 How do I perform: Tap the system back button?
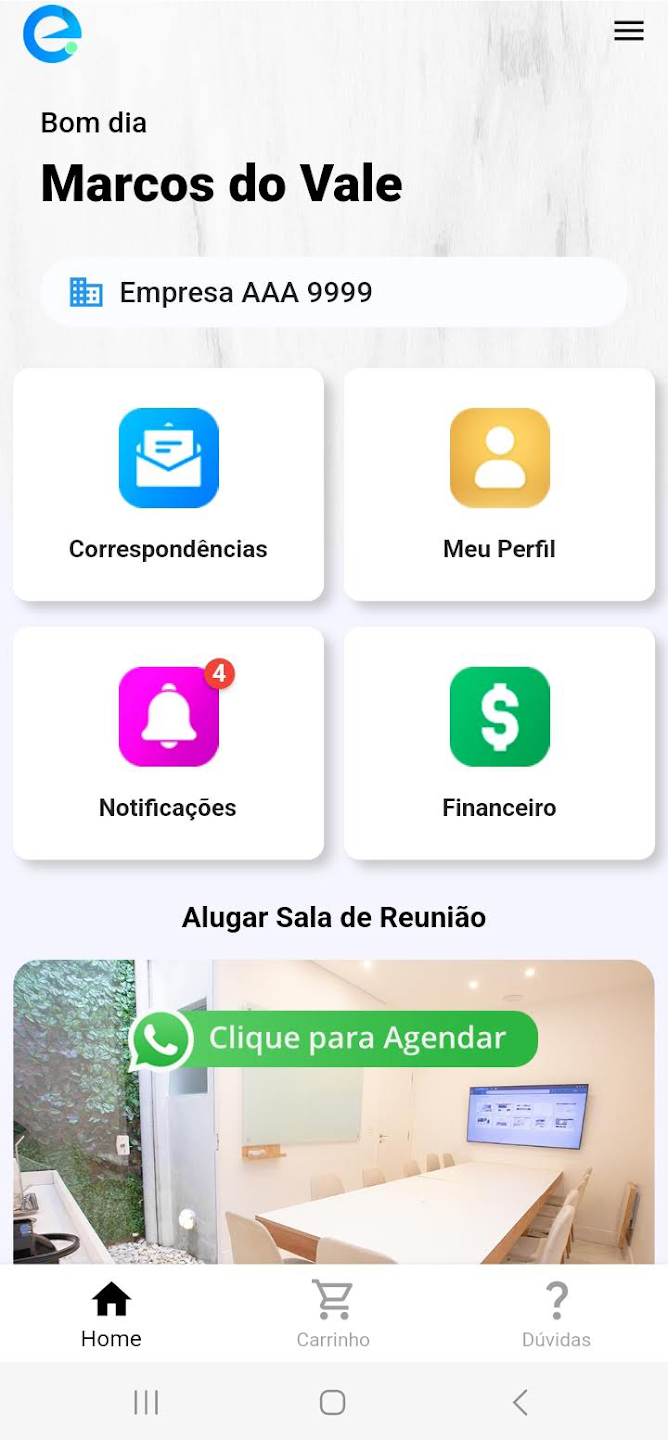click(520, 1402)
